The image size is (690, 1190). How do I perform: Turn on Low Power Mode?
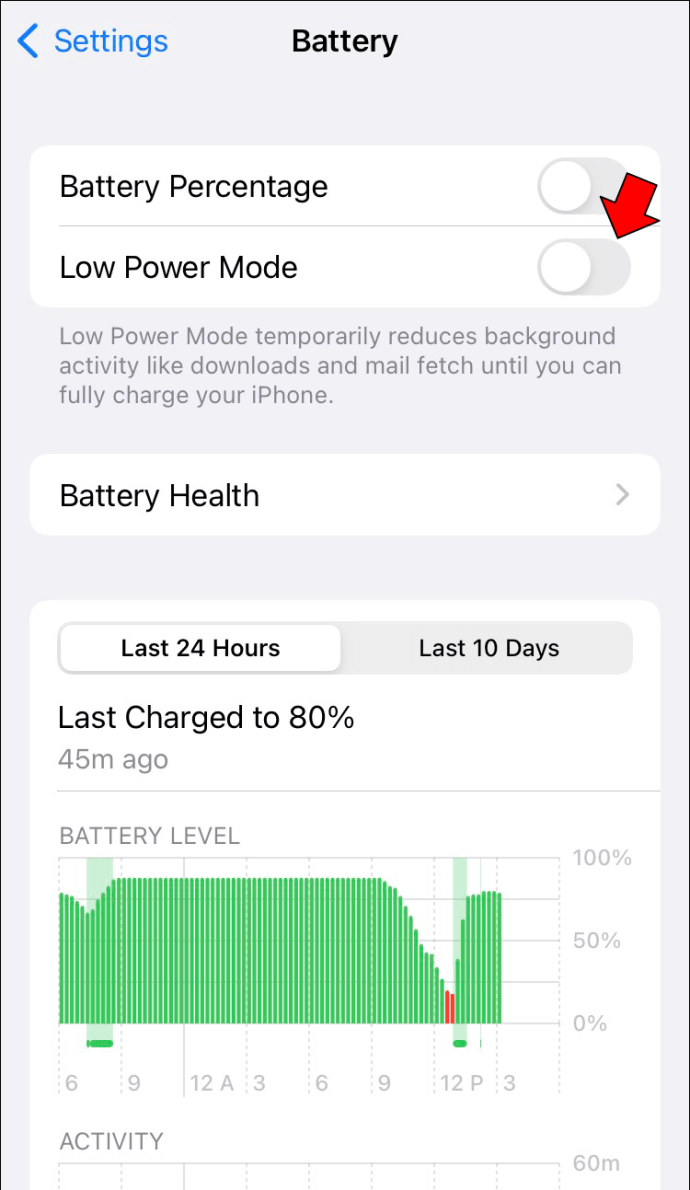click(584, 267)
